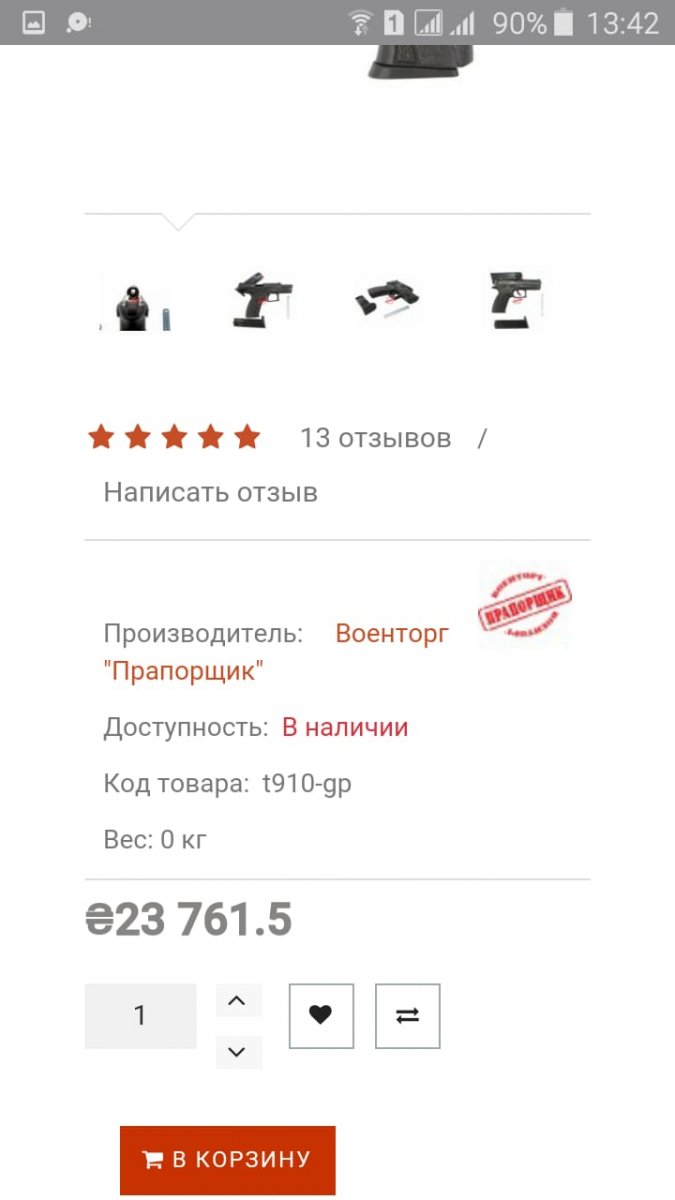Open the Военторг "Прапорщик" manufacturer link

[x=391, y=633]
